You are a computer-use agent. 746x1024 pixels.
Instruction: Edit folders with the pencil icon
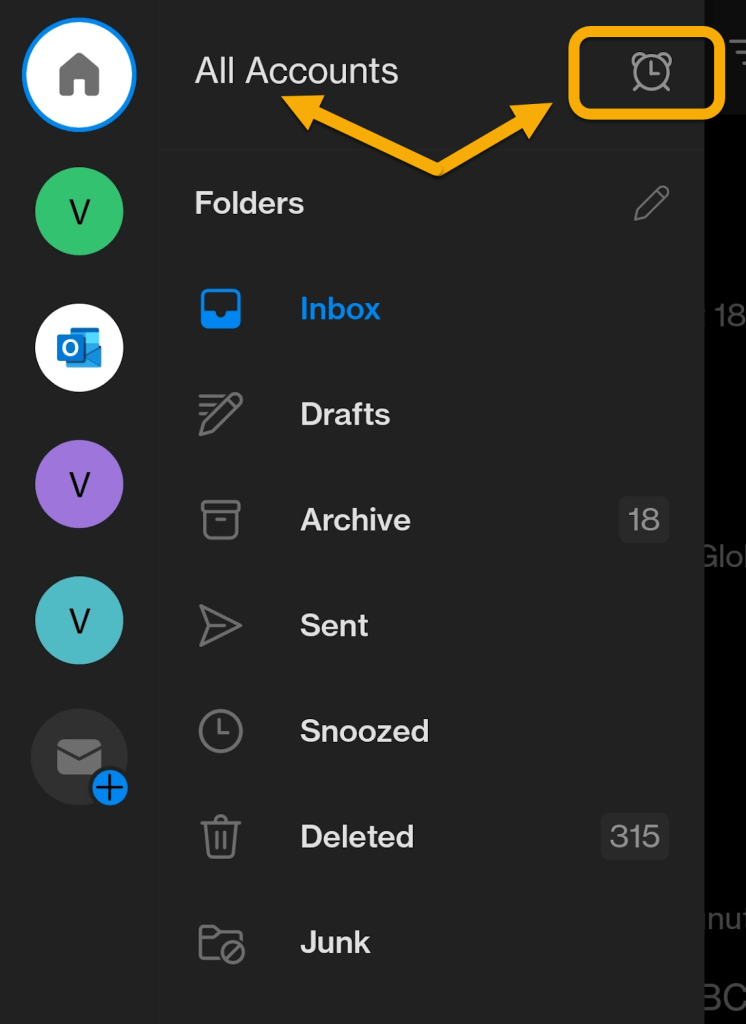coord(651,204)
